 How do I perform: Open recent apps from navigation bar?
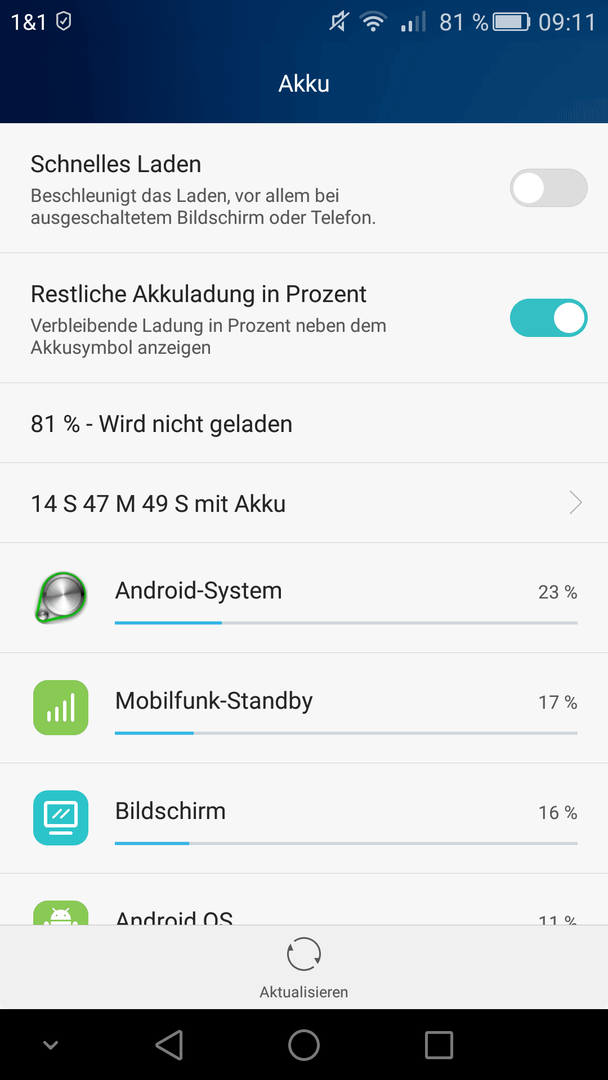point(439,1044)
